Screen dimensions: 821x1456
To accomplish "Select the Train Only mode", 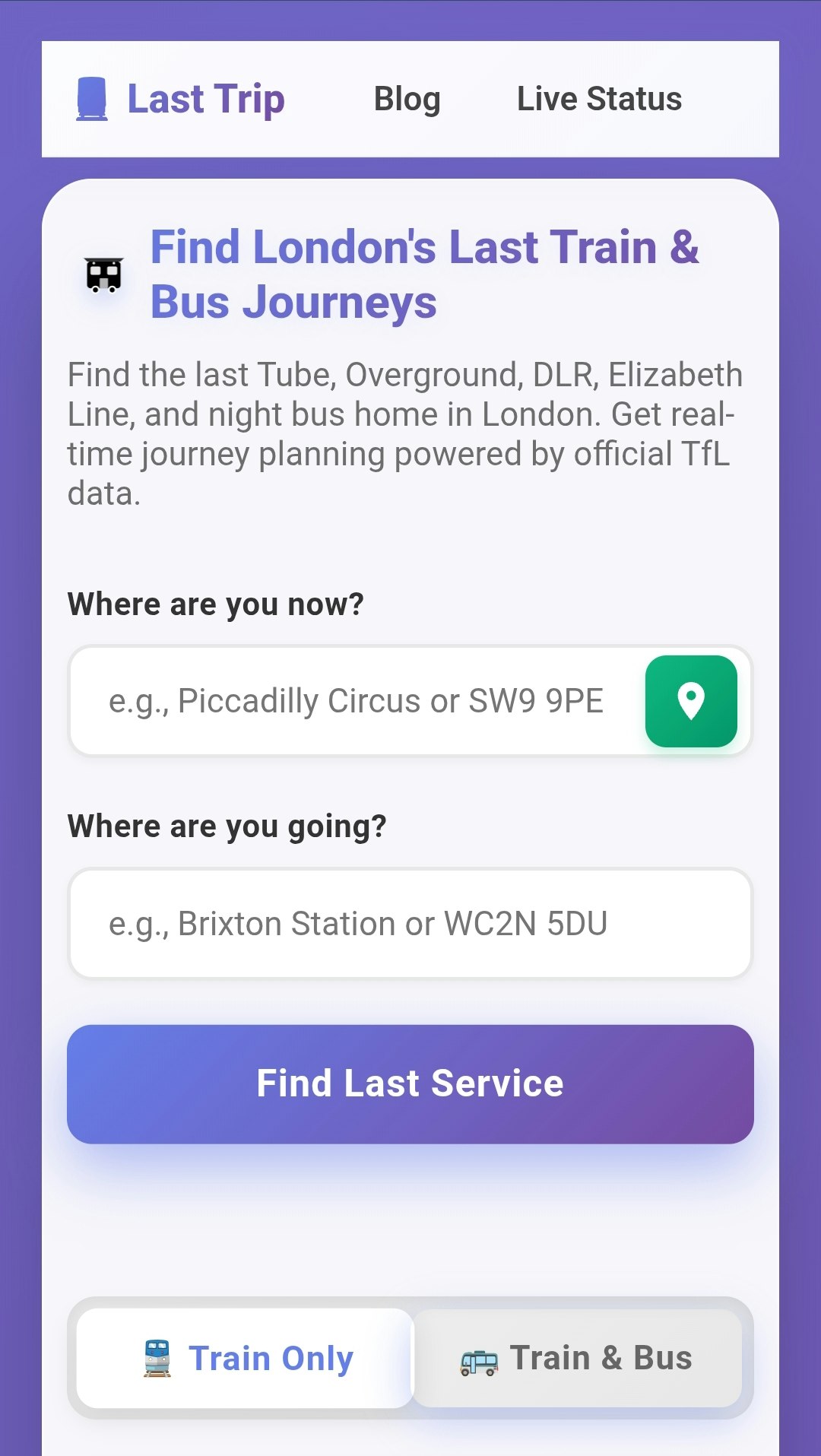I will tap(245, 1359).
